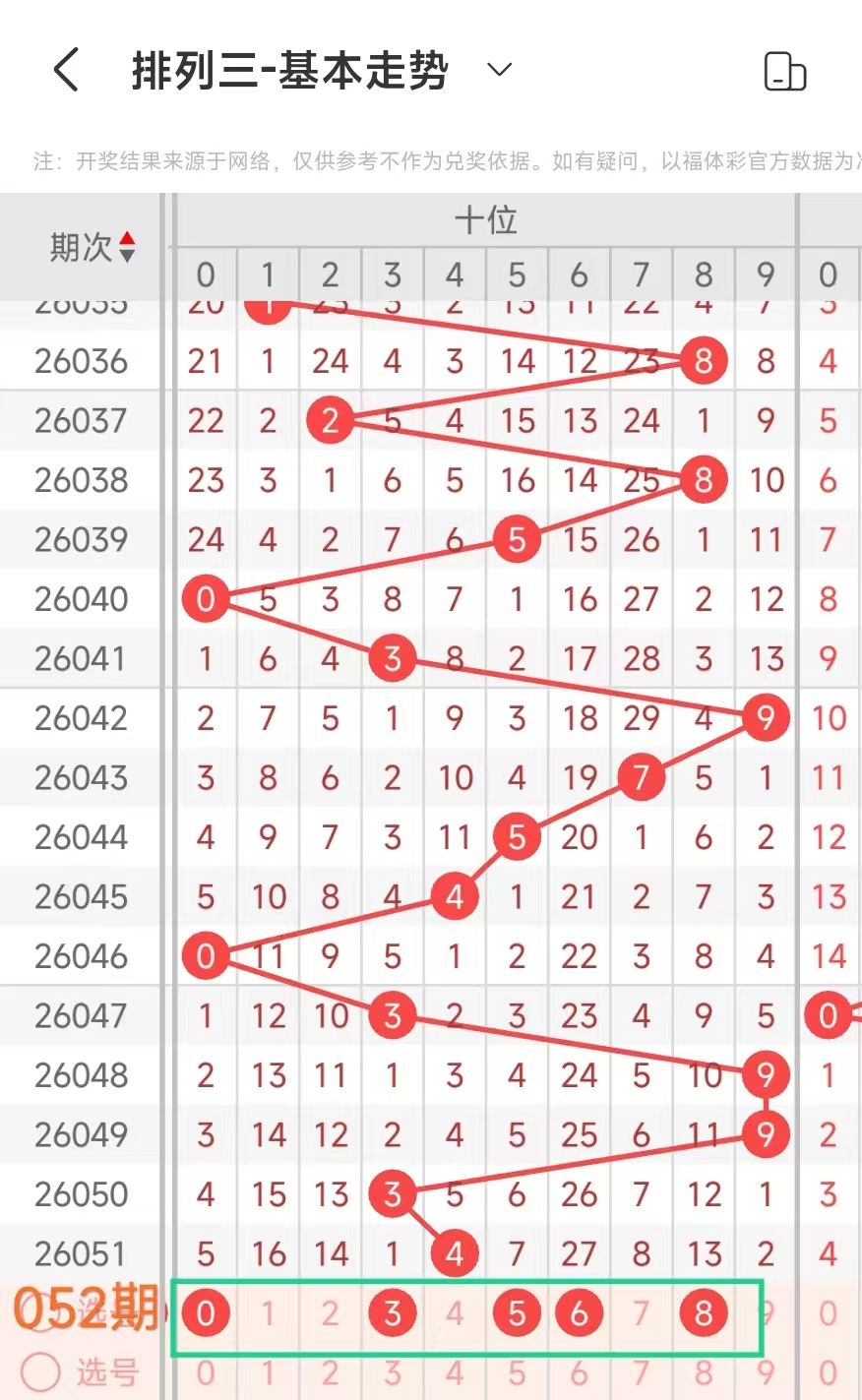Tap the red circled 3 on row 26050

(x=393, y=1193)
